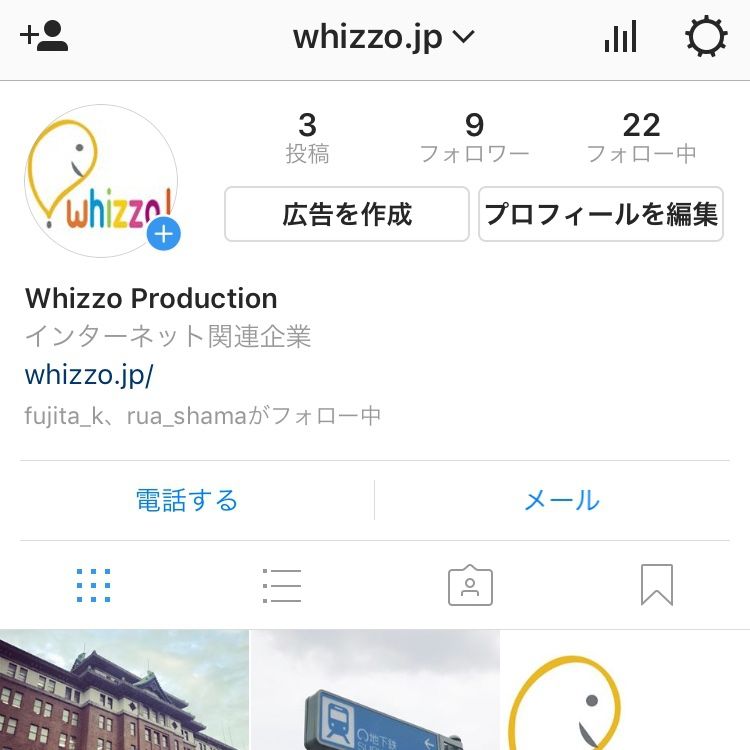Tap the 広告を作成 button

coord(347,214)
